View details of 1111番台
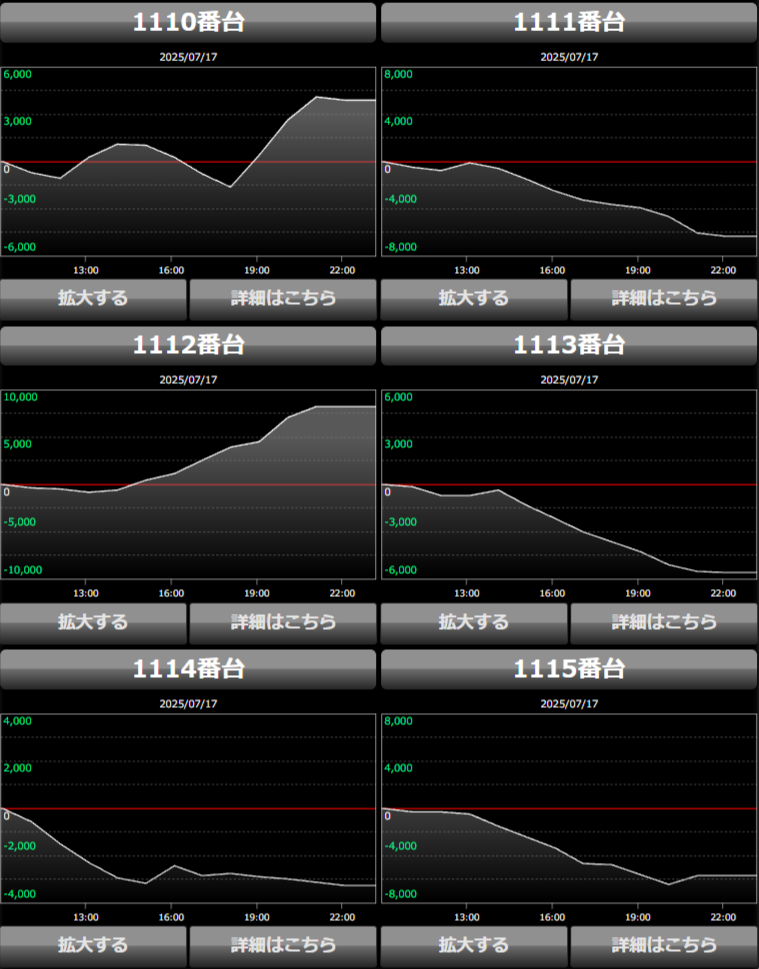 click(x=664, y=298)
